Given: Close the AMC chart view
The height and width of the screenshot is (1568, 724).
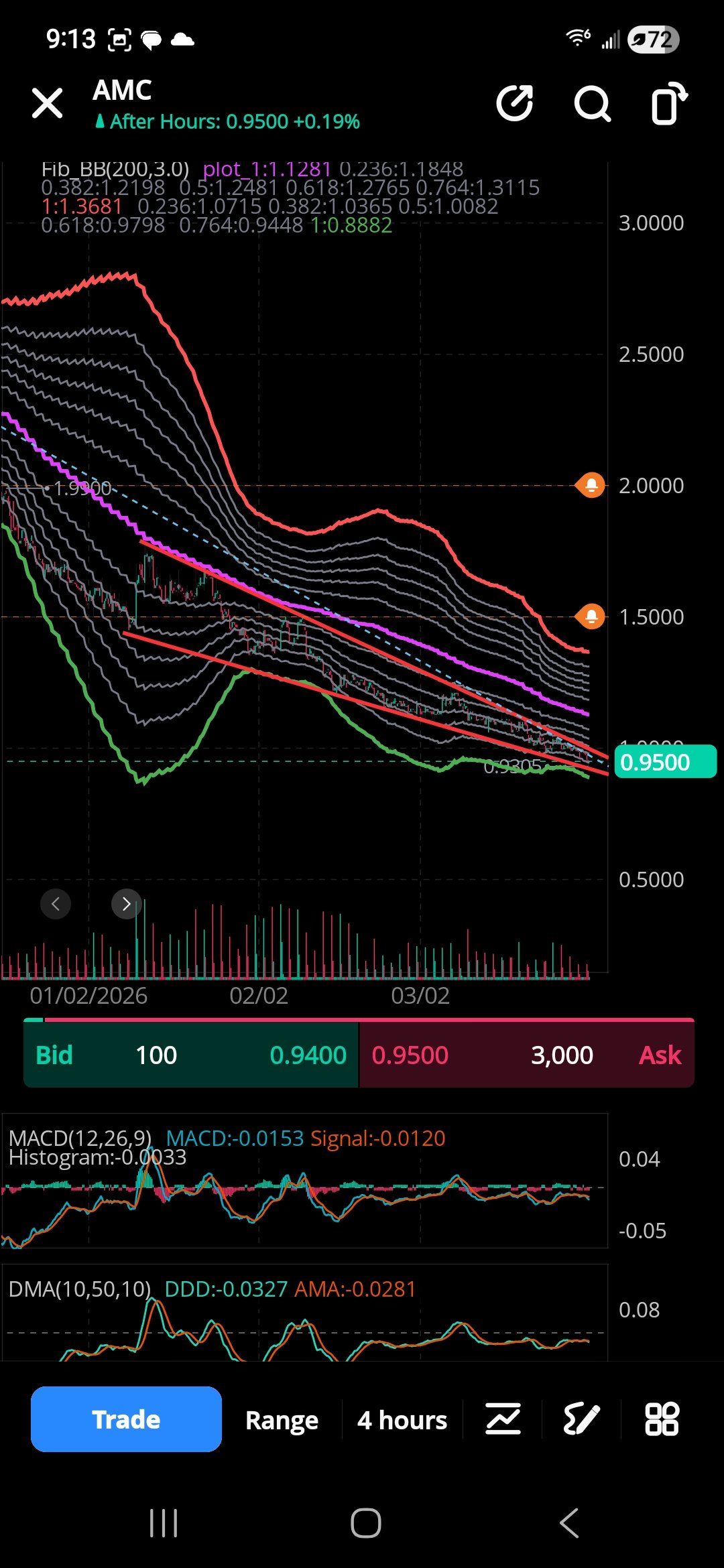Looking at the screenshot, I should [x=48, y=104].
